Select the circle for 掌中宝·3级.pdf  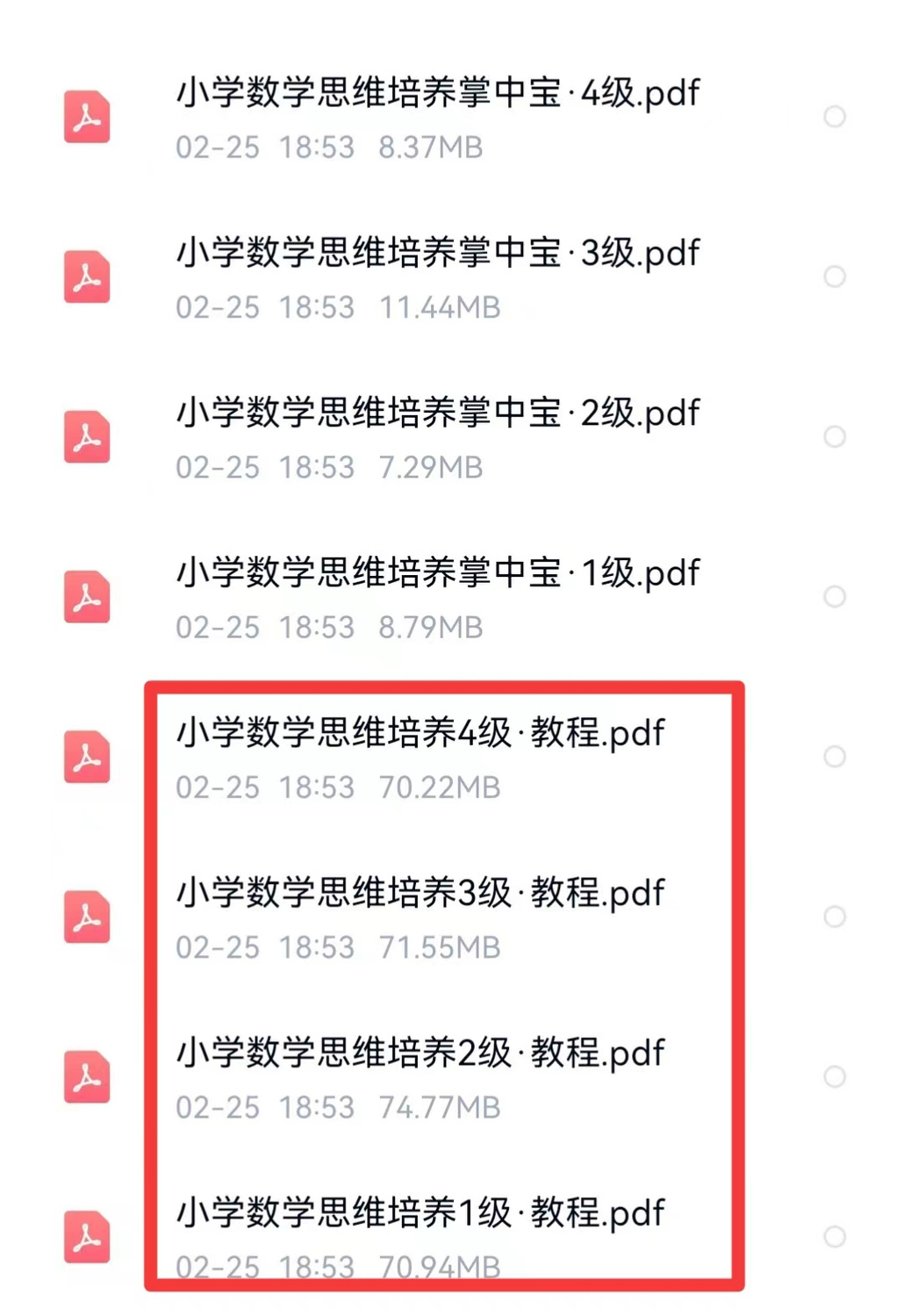click(834, 277)
